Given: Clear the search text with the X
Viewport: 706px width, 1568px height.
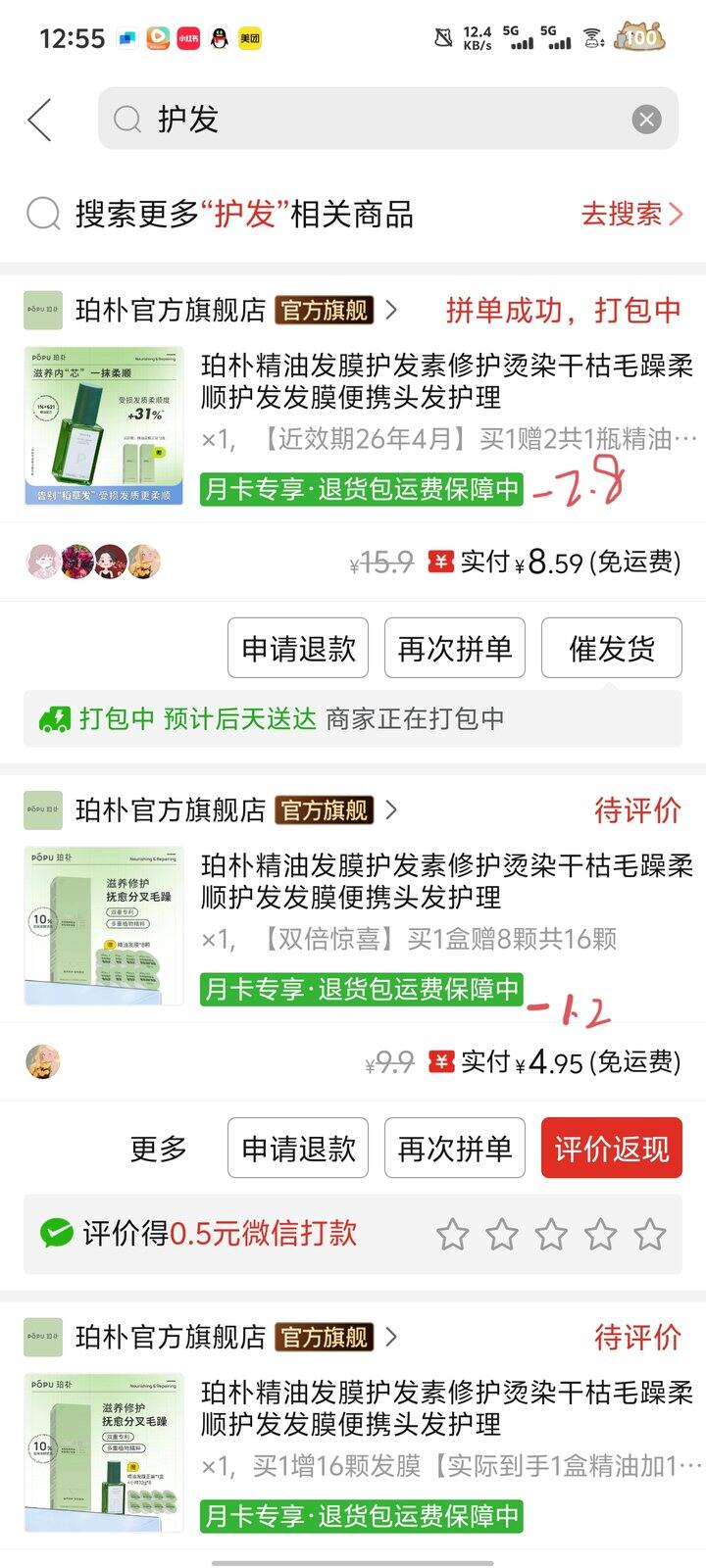Looking at the screenshot, I should [x=646, y=120].
